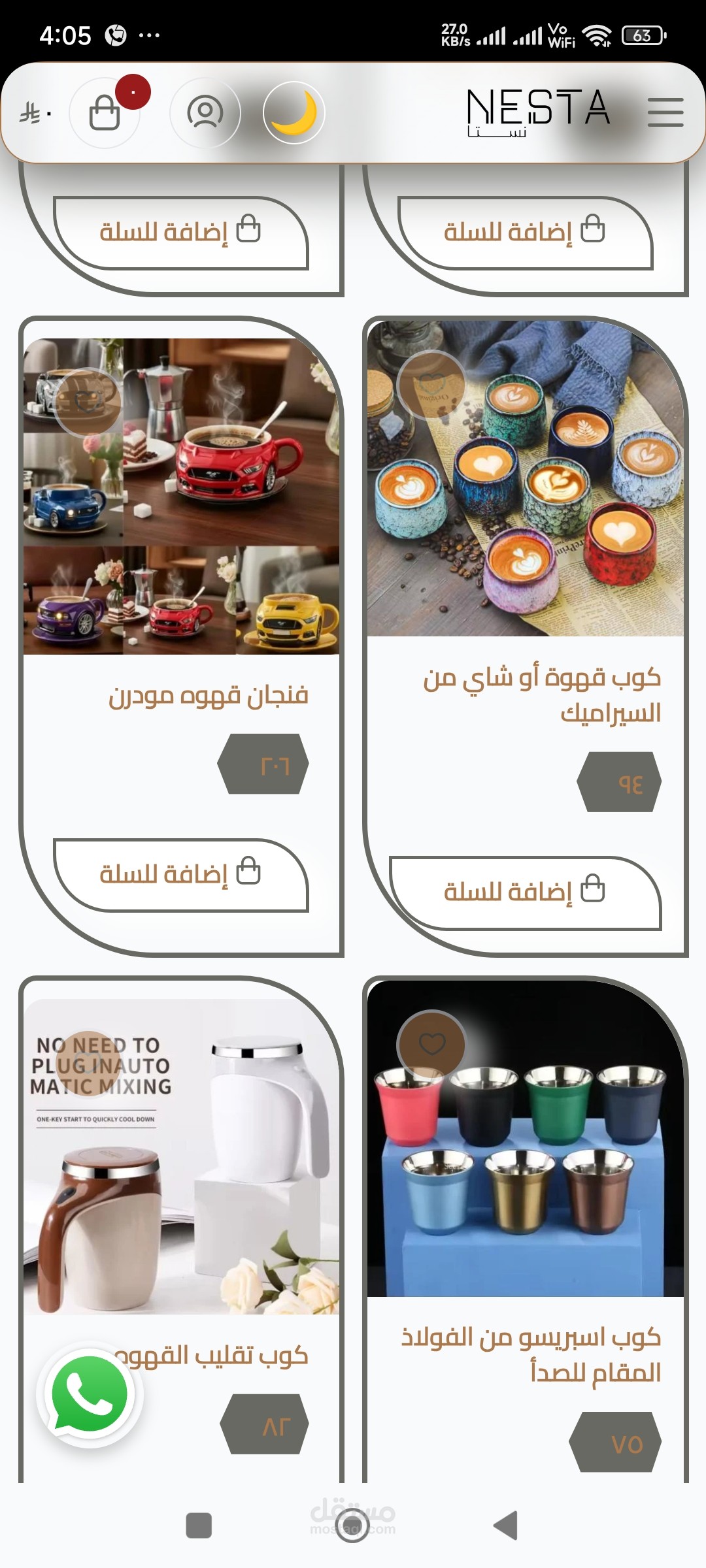Viewport: 706px width, 1568px height.
Task: Start a WhatsApp chat via floating button
Action: tap(90, 1394)
